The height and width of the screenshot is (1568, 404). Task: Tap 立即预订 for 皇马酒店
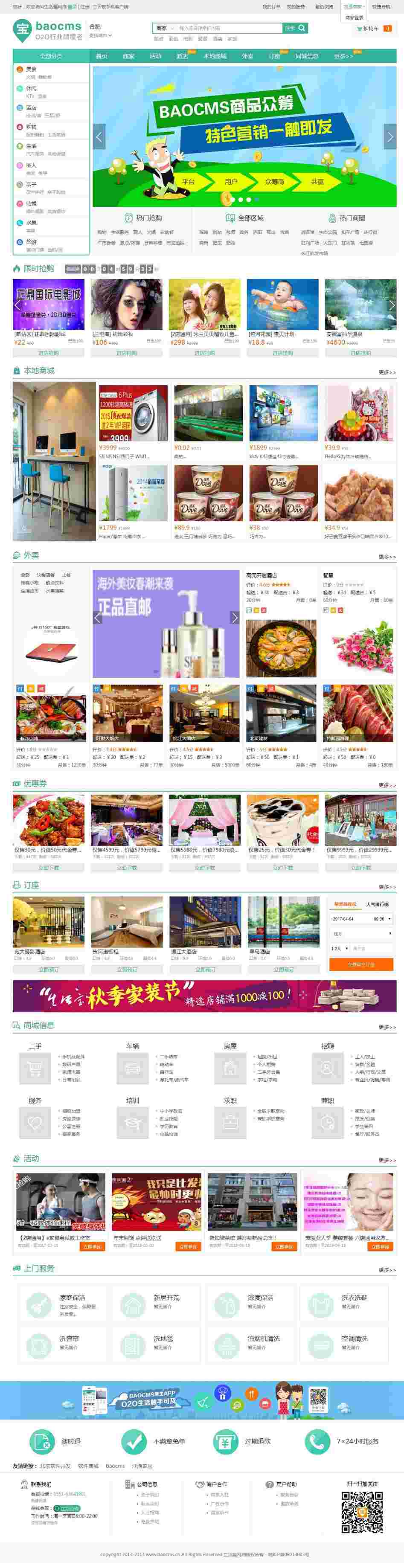tap(283, 969)
